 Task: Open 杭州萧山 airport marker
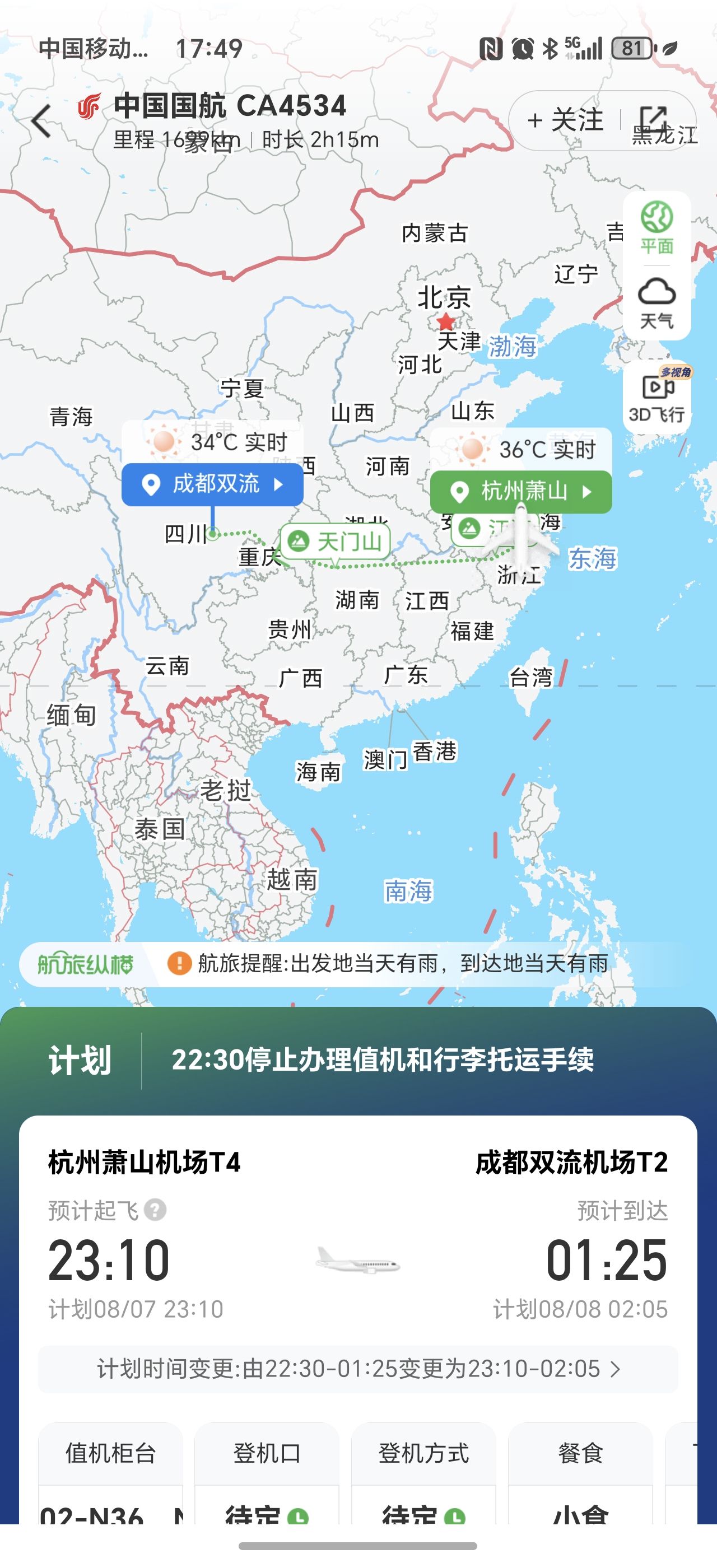pos(521,491)
